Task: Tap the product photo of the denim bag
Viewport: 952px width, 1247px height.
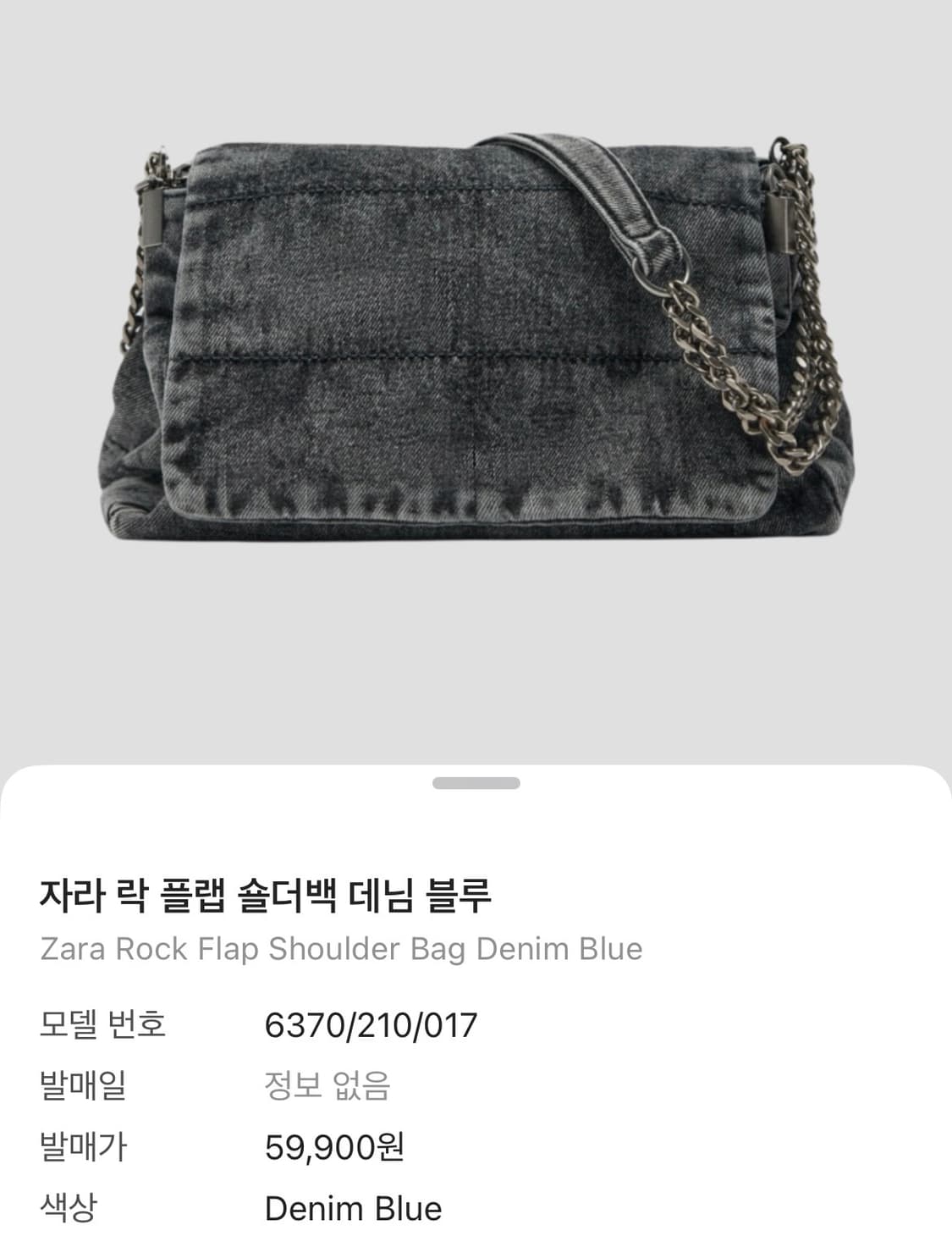Action: [474, 339]
